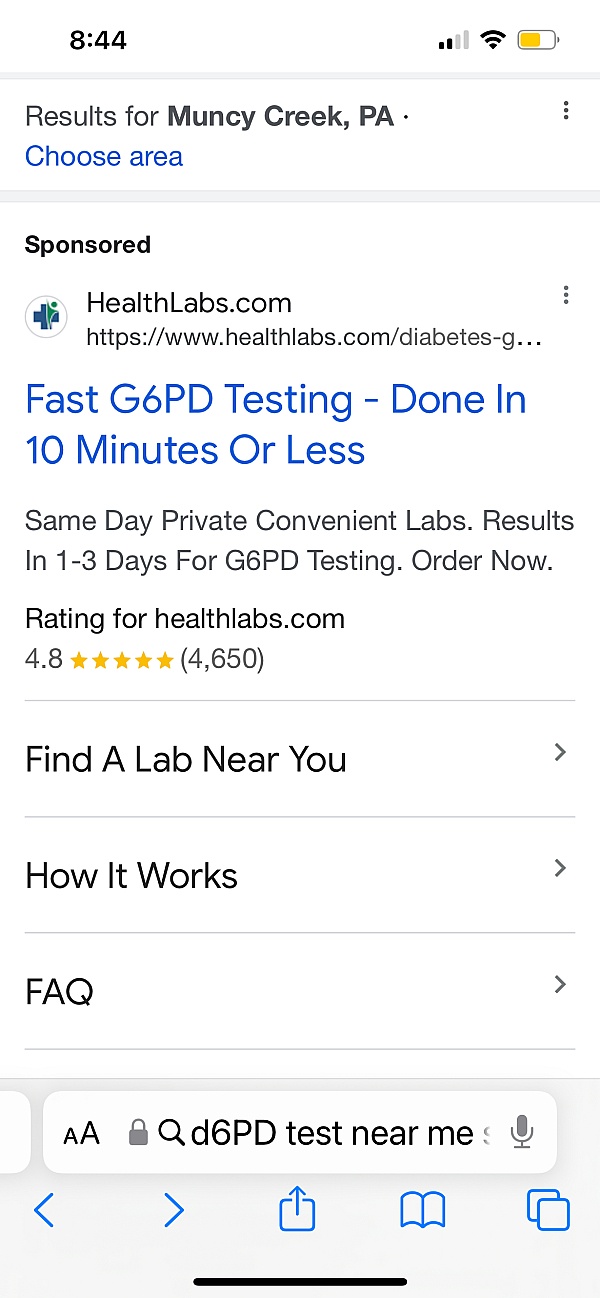This screenshot has height=1298, width=600.
Task: Open the How It Works link
Action: 300,875
